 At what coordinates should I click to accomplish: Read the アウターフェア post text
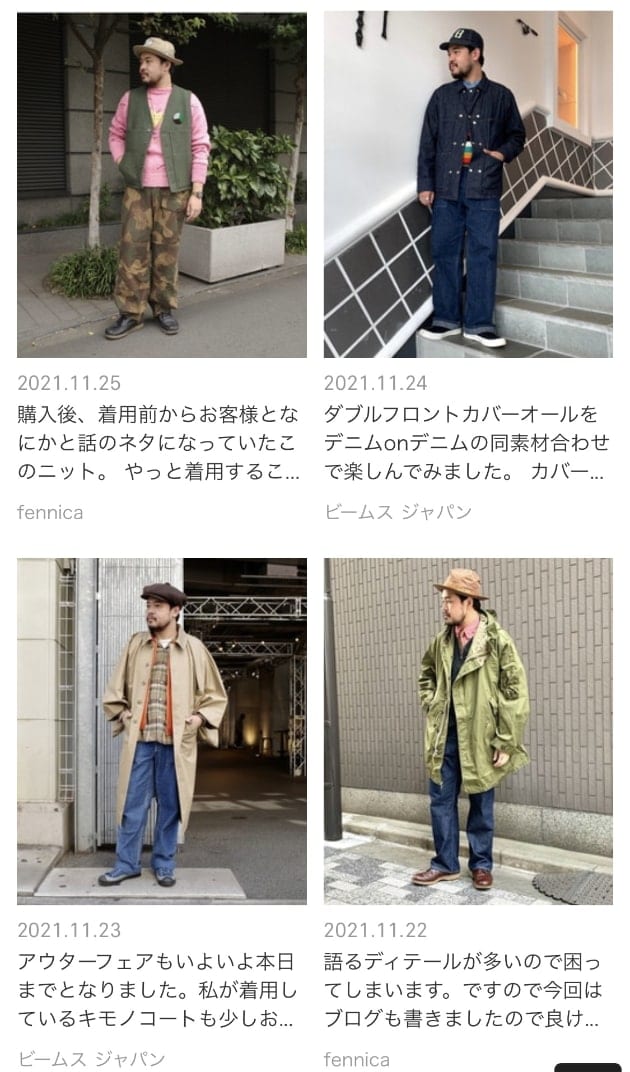click(x=158, y=991)
